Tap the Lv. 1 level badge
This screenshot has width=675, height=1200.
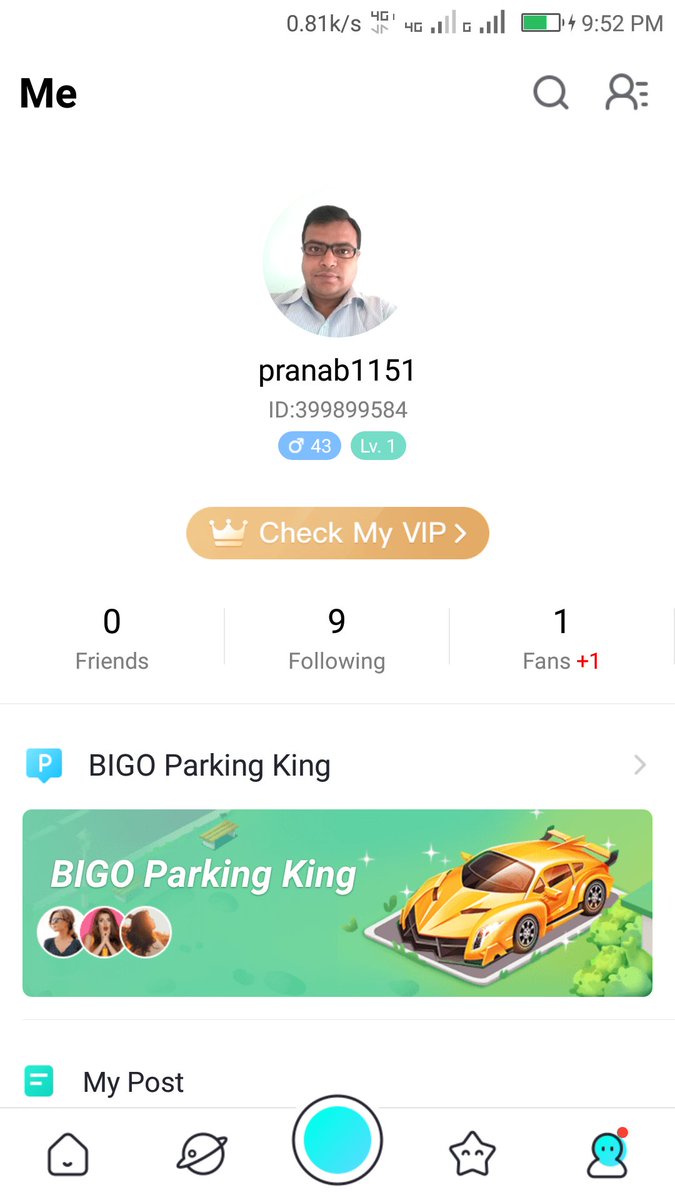[378, 446]
